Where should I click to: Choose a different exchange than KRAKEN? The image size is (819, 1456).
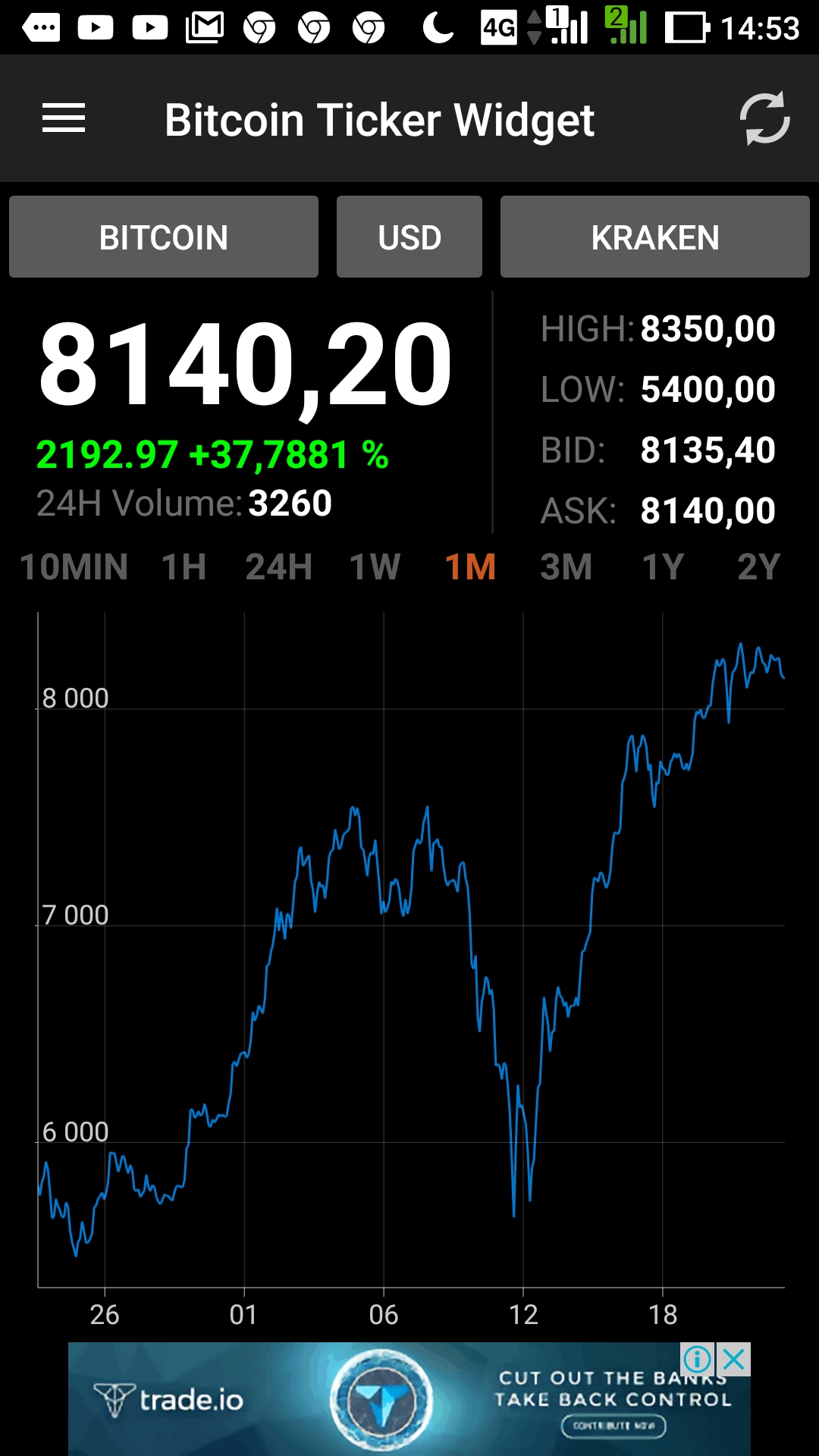(655, 237)
